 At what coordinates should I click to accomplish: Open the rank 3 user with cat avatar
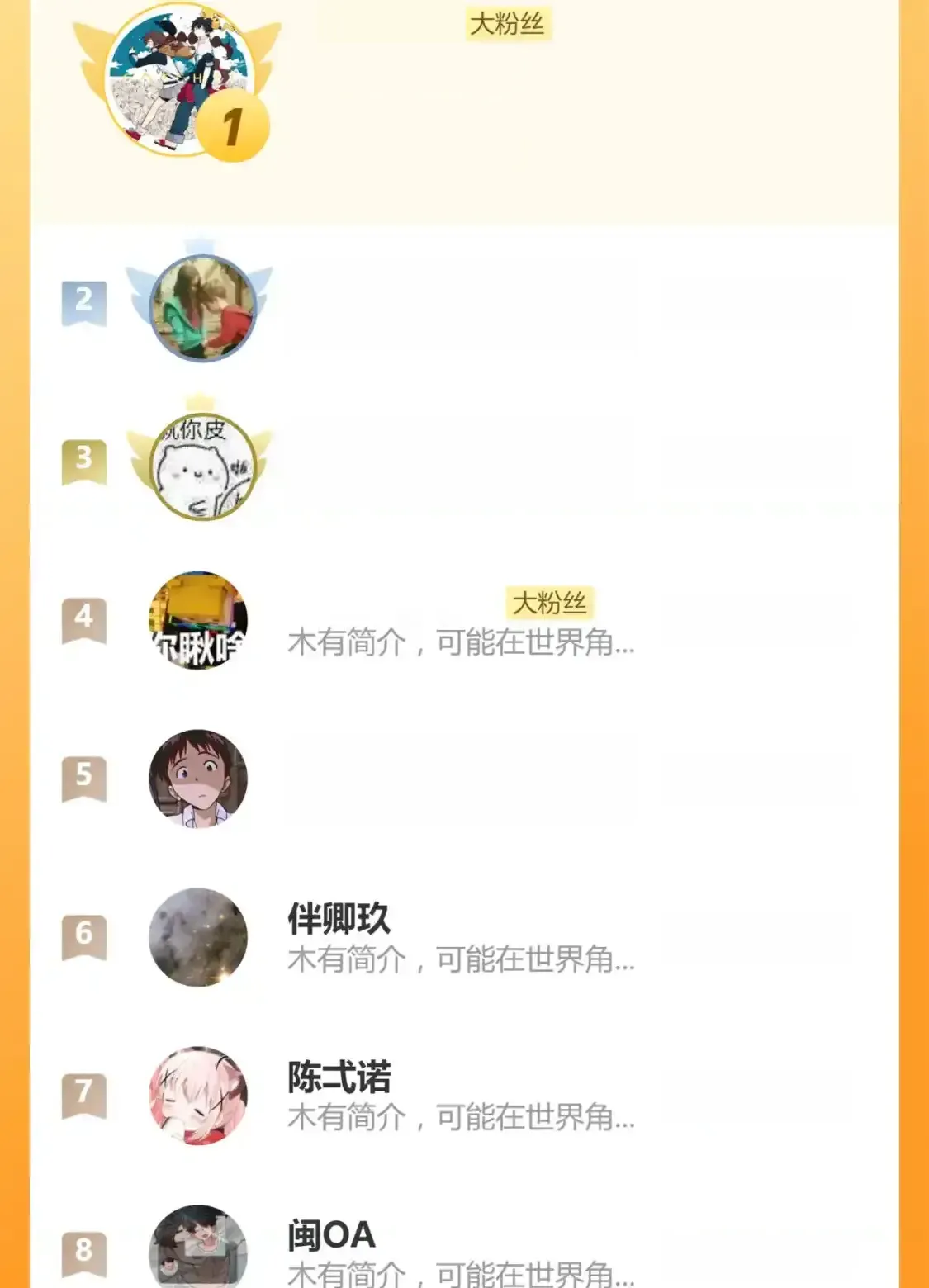[x=202, y=466]
